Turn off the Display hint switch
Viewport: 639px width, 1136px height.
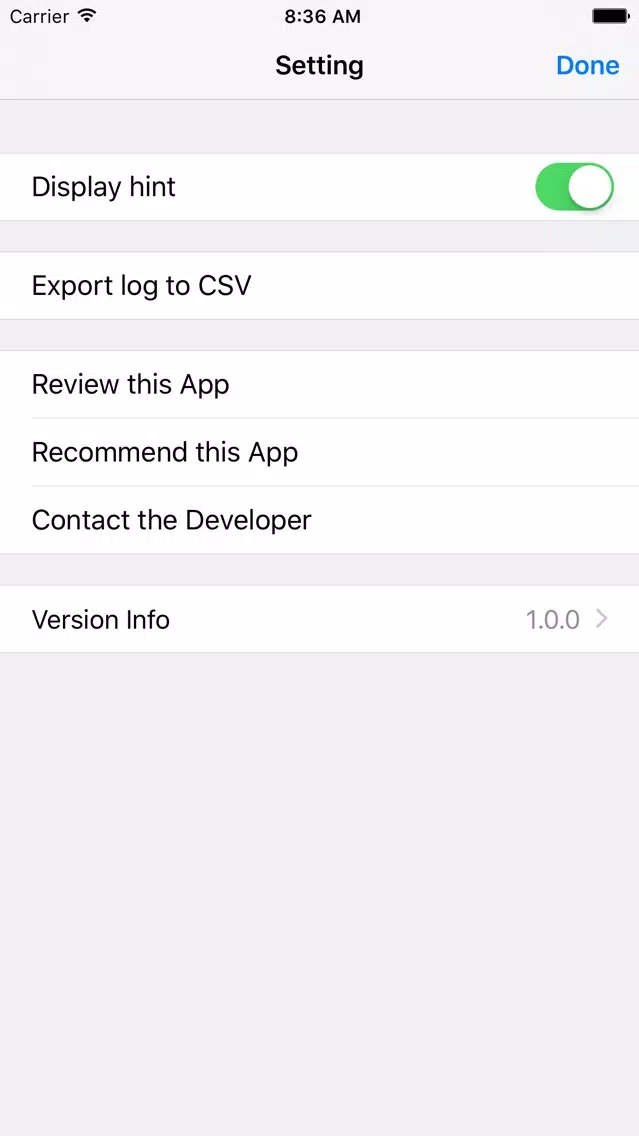574,187
